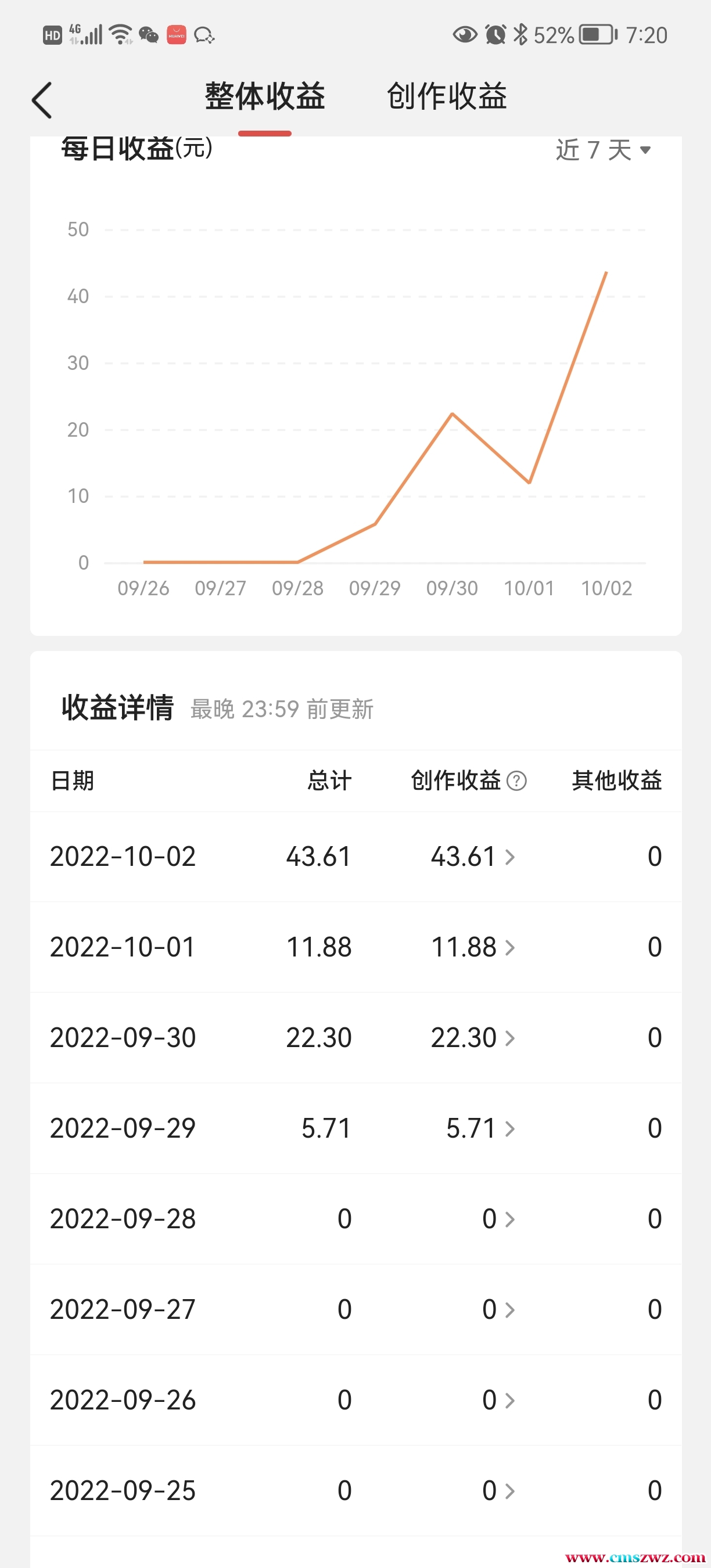Show 创作收益 details for 2022-09-25

(498, 1491)
